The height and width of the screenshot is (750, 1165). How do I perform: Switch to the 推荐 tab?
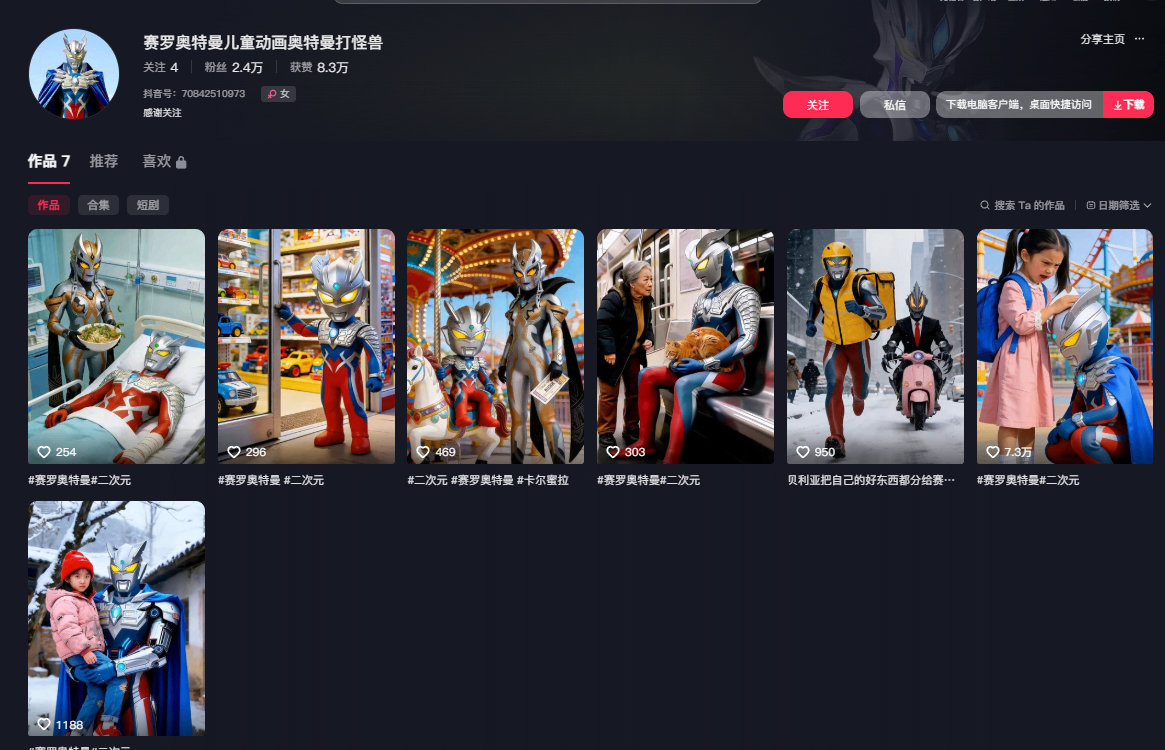point(103,161)
